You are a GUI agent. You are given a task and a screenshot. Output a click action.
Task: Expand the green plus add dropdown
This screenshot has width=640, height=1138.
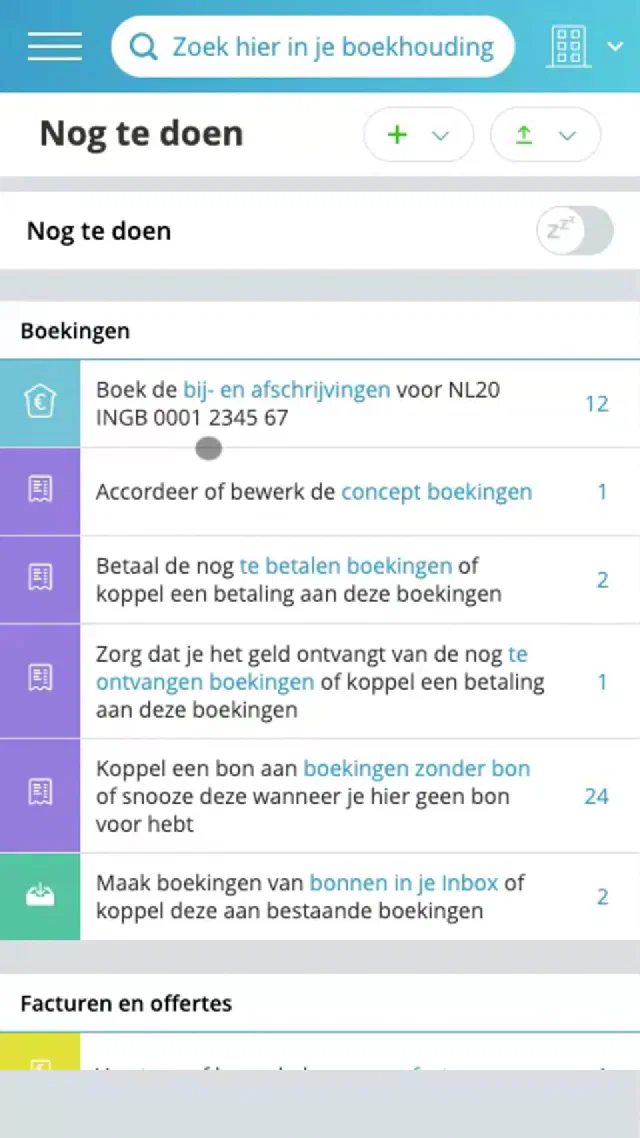[419, 135]
